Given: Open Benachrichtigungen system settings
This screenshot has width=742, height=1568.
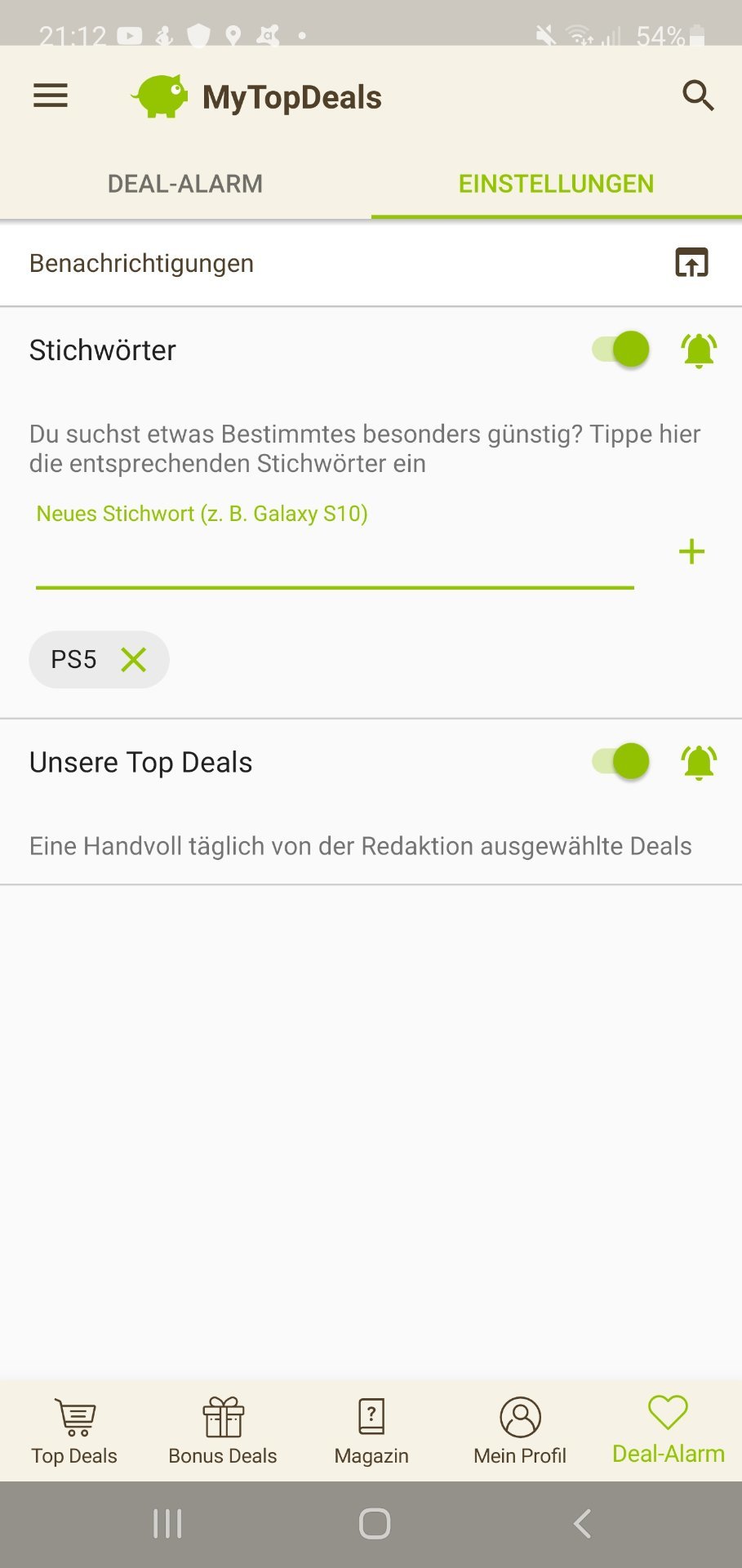Looking at the screenshot, I should tap(691, 263).
